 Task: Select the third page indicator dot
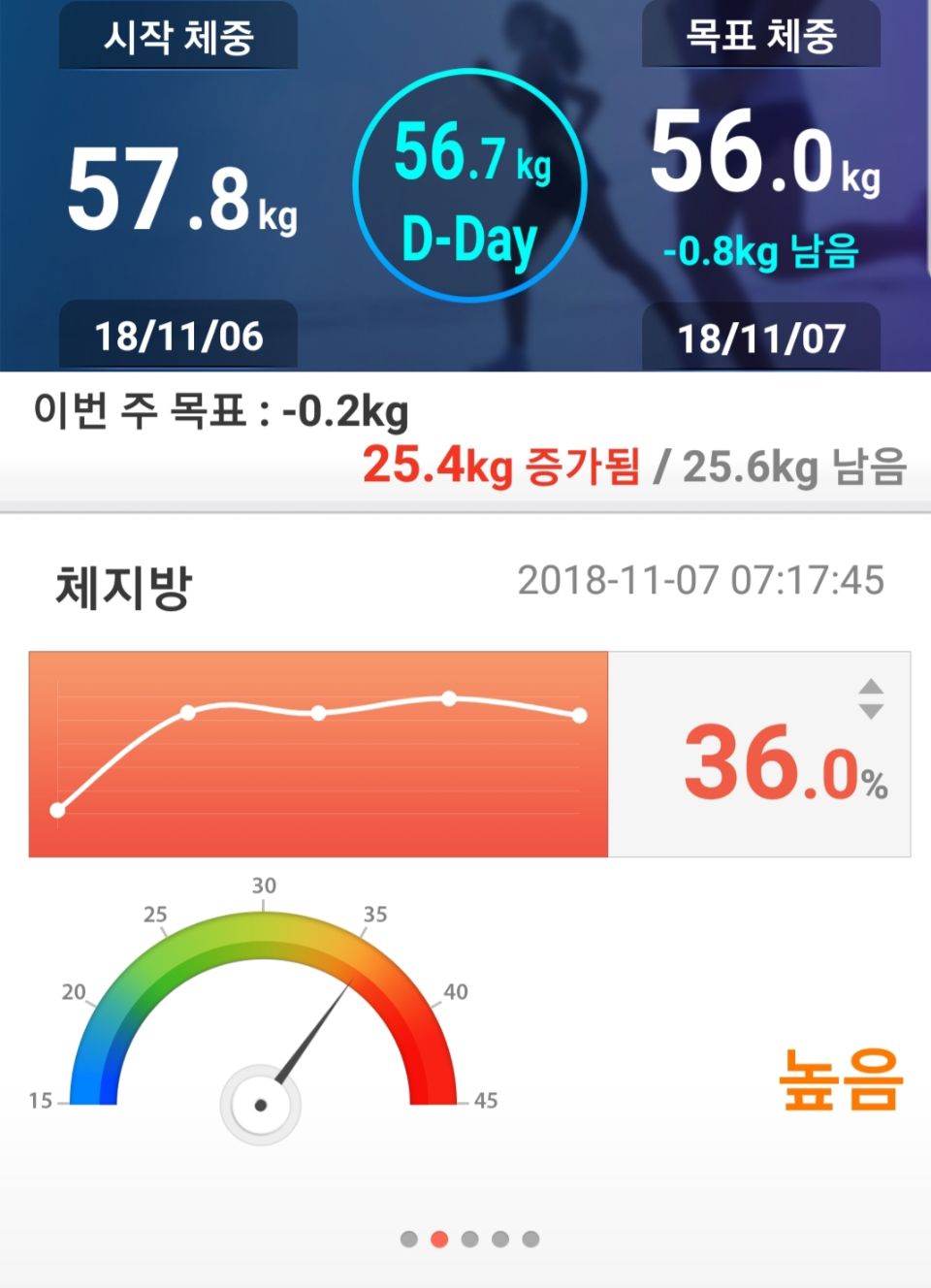click(470, 1239)
